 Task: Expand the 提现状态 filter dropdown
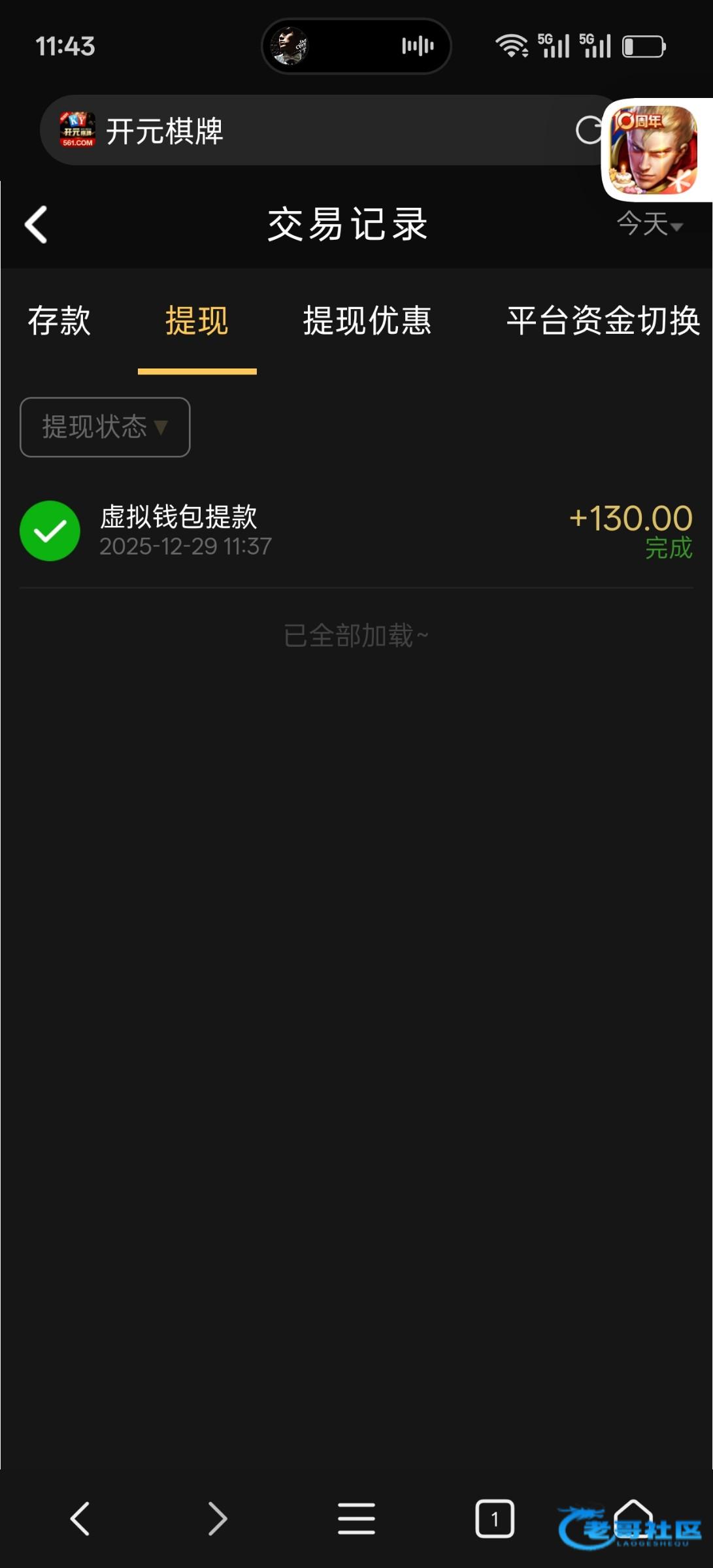pyautogui.click(x=105, y=427)
